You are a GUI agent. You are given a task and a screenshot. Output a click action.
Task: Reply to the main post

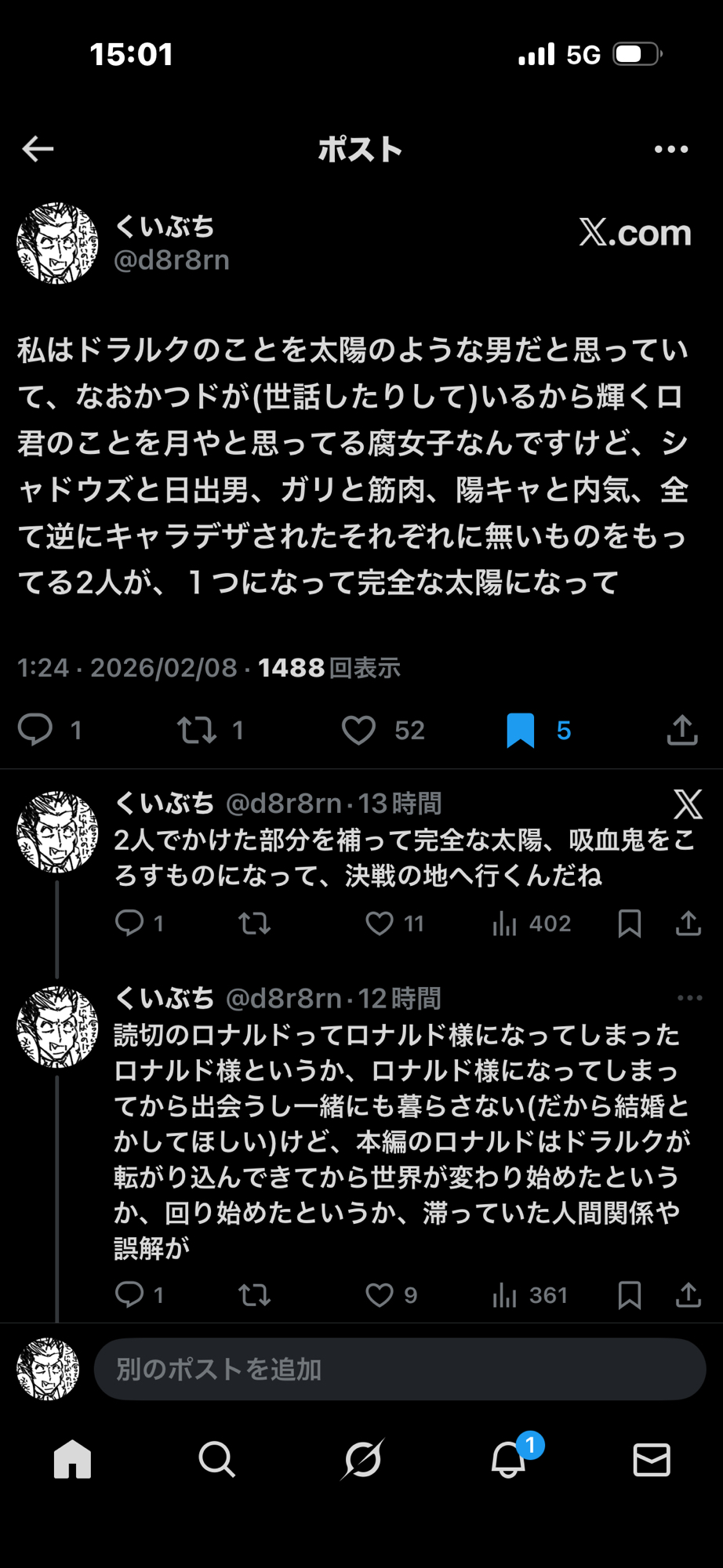(x=35, y=730)
